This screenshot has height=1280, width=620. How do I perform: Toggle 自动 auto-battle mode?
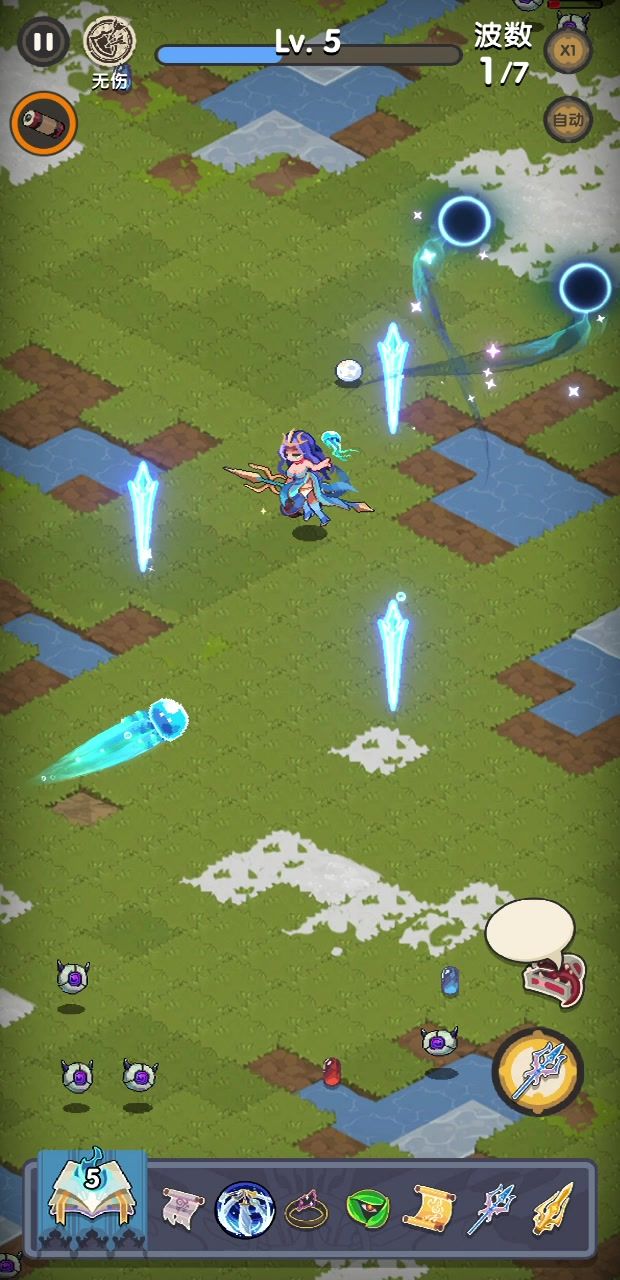pos(568,121)
